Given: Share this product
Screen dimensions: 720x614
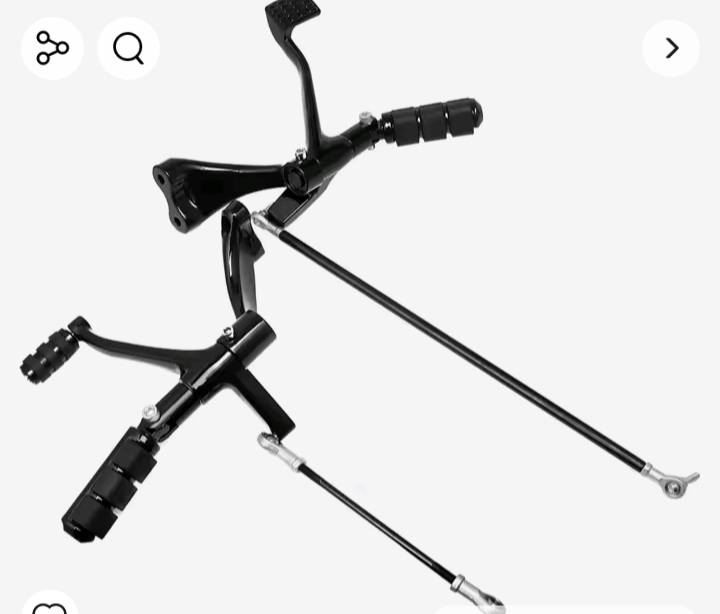Looking at the screenshot, I should pos(52,48).
